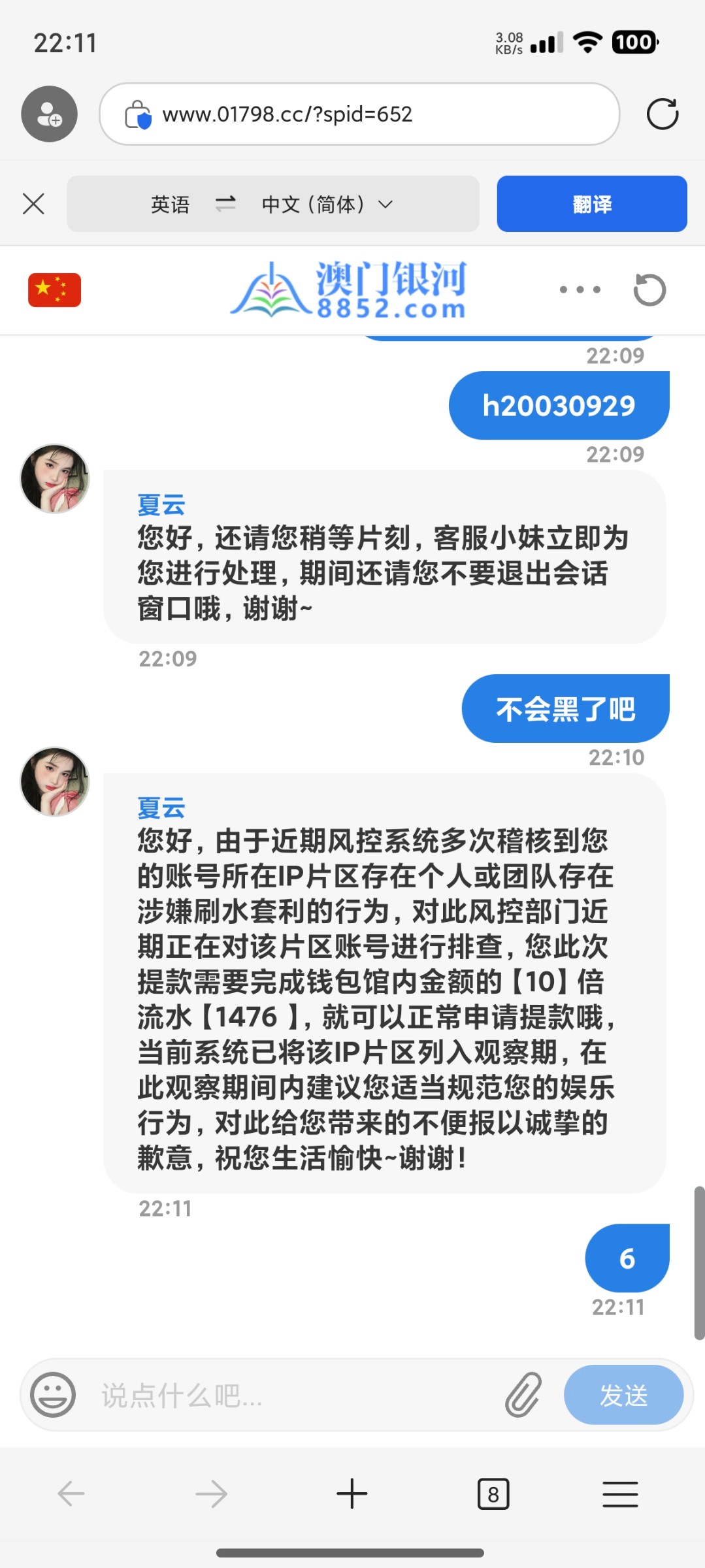
Task: Choose source language 英语
Action: click(170, 204)
